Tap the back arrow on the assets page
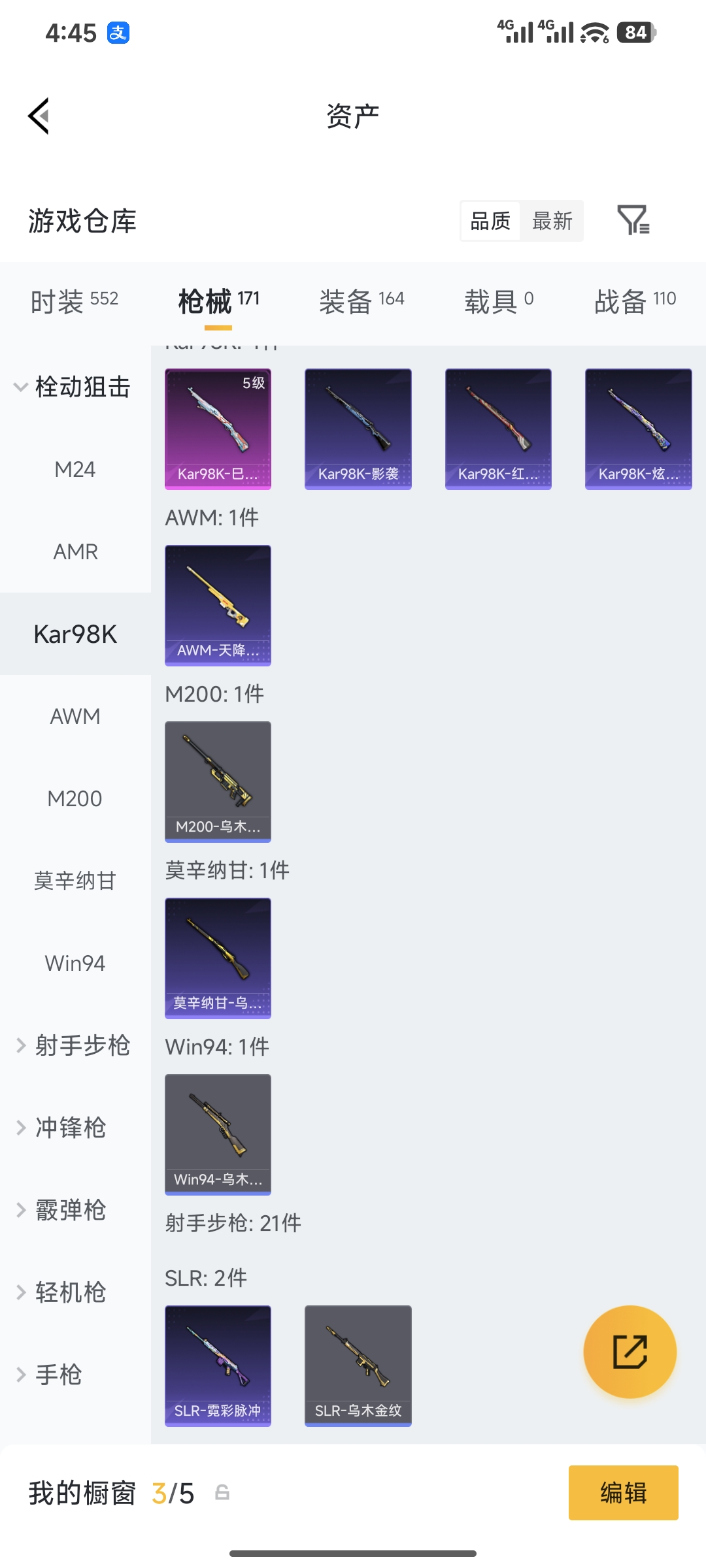Image resolution: width=706 pixels, height=1568 pixels. click(39, 116)
